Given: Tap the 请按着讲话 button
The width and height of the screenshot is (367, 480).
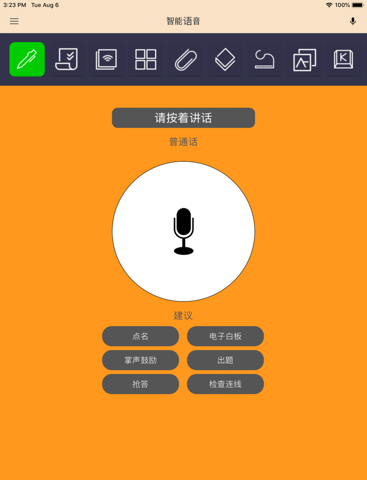Looking at the screenshot, I should tap(183, 118).
